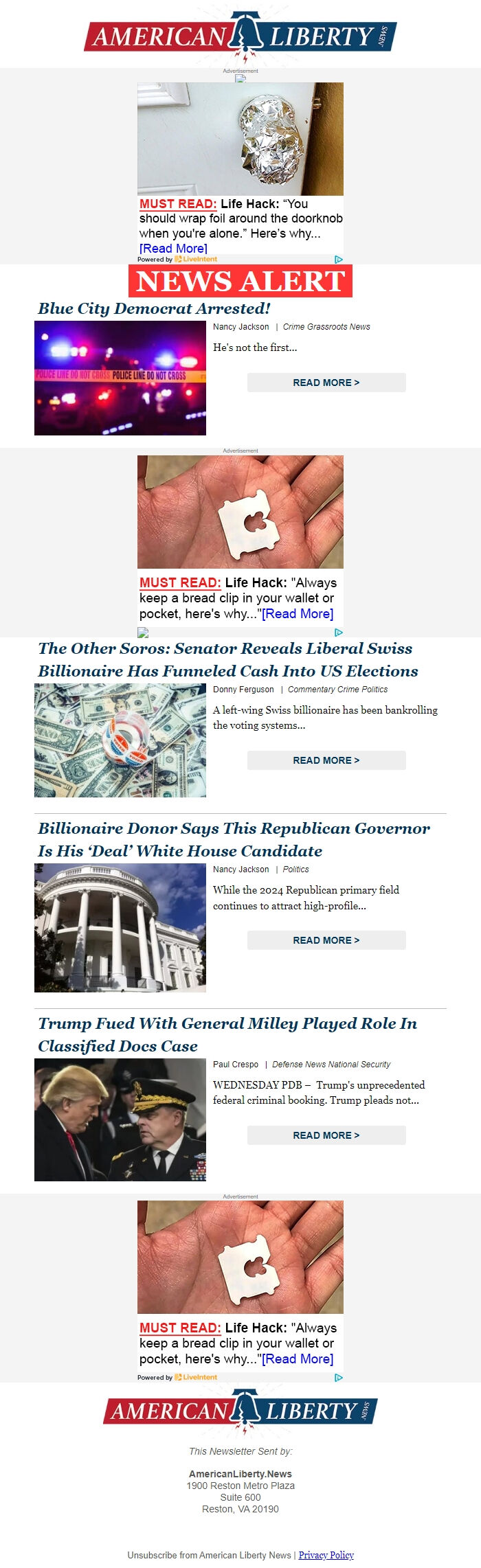Tap READ MORE under Blue City Democrat Arrested
The image size is (481, 1568).
(326, 383)
